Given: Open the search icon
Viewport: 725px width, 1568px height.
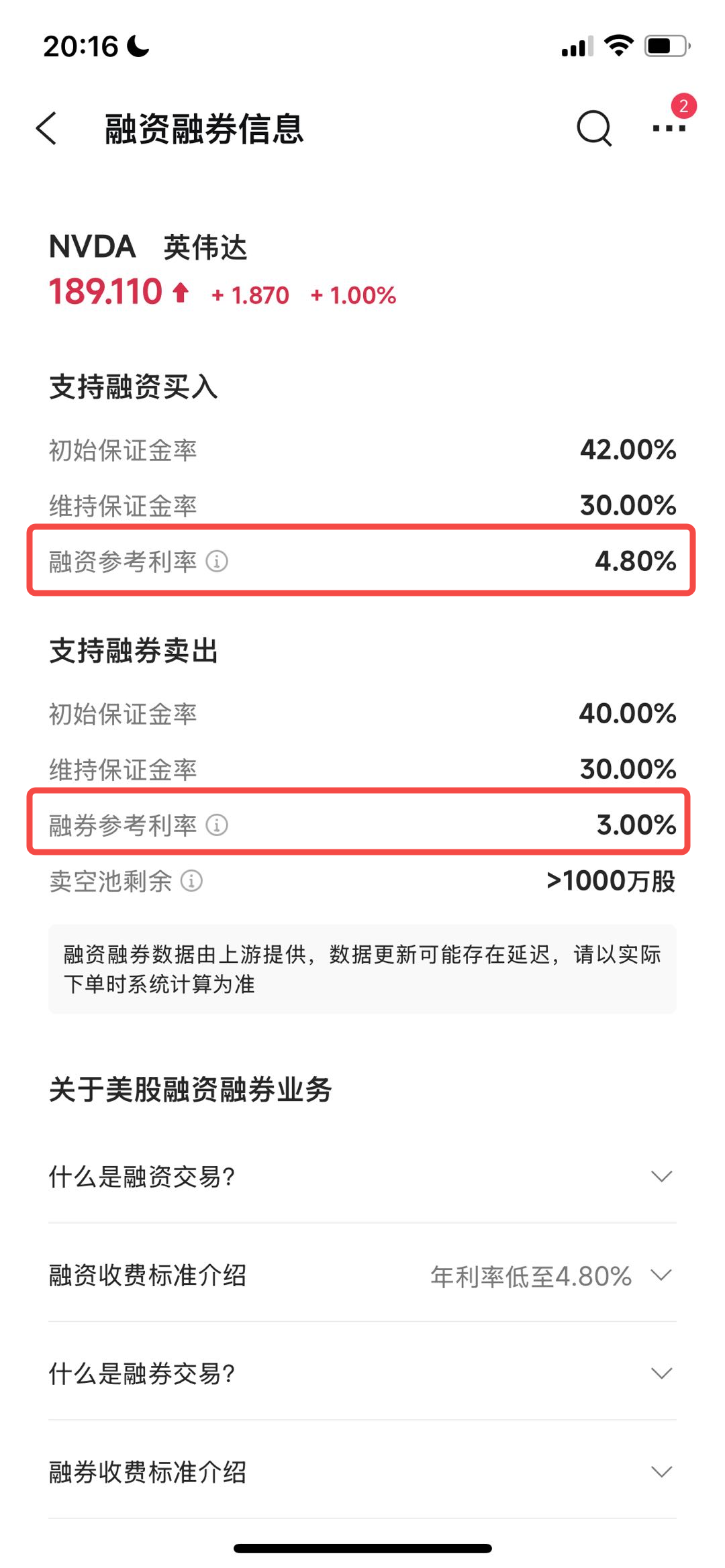Looking at the screenshot, I should pos(594,127).
